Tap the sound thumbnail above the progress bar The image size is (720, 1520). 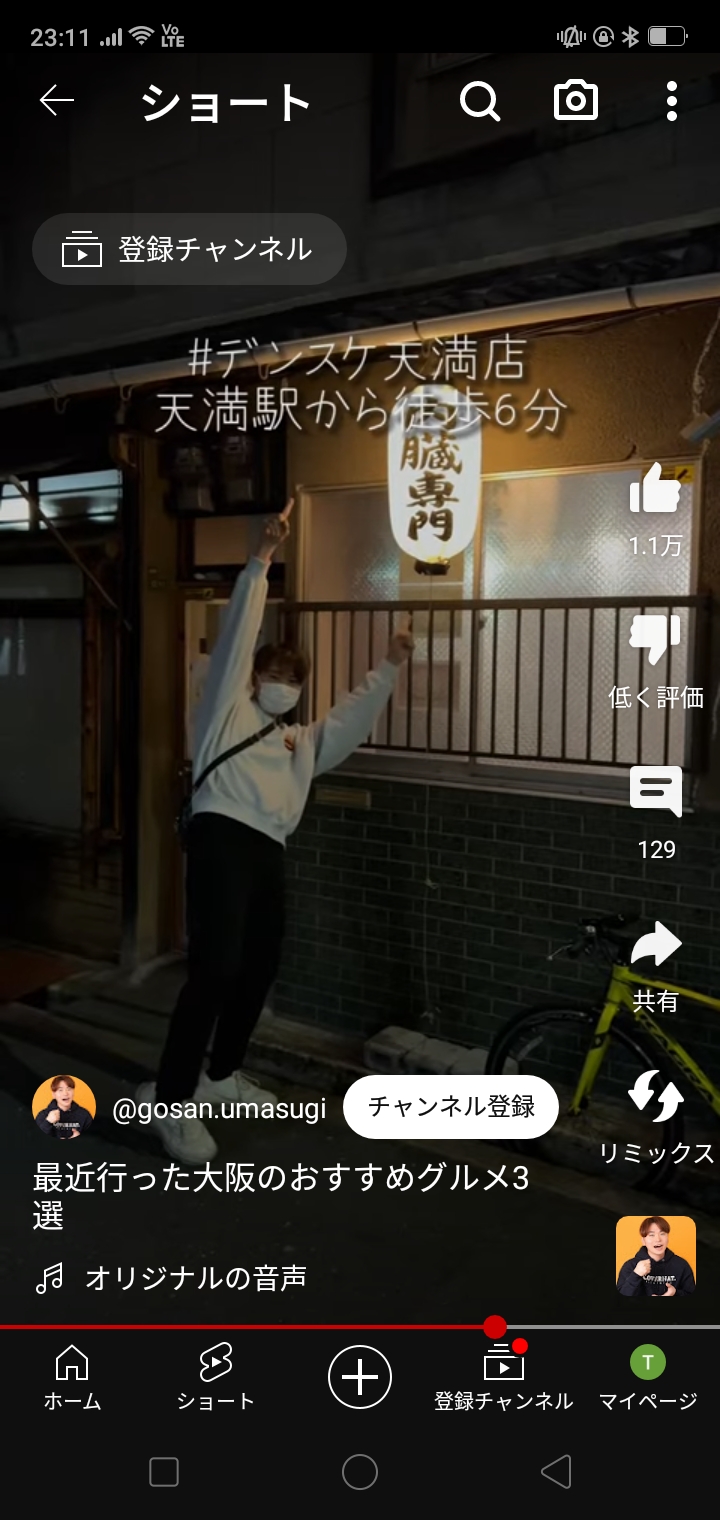click(656, 1256)
